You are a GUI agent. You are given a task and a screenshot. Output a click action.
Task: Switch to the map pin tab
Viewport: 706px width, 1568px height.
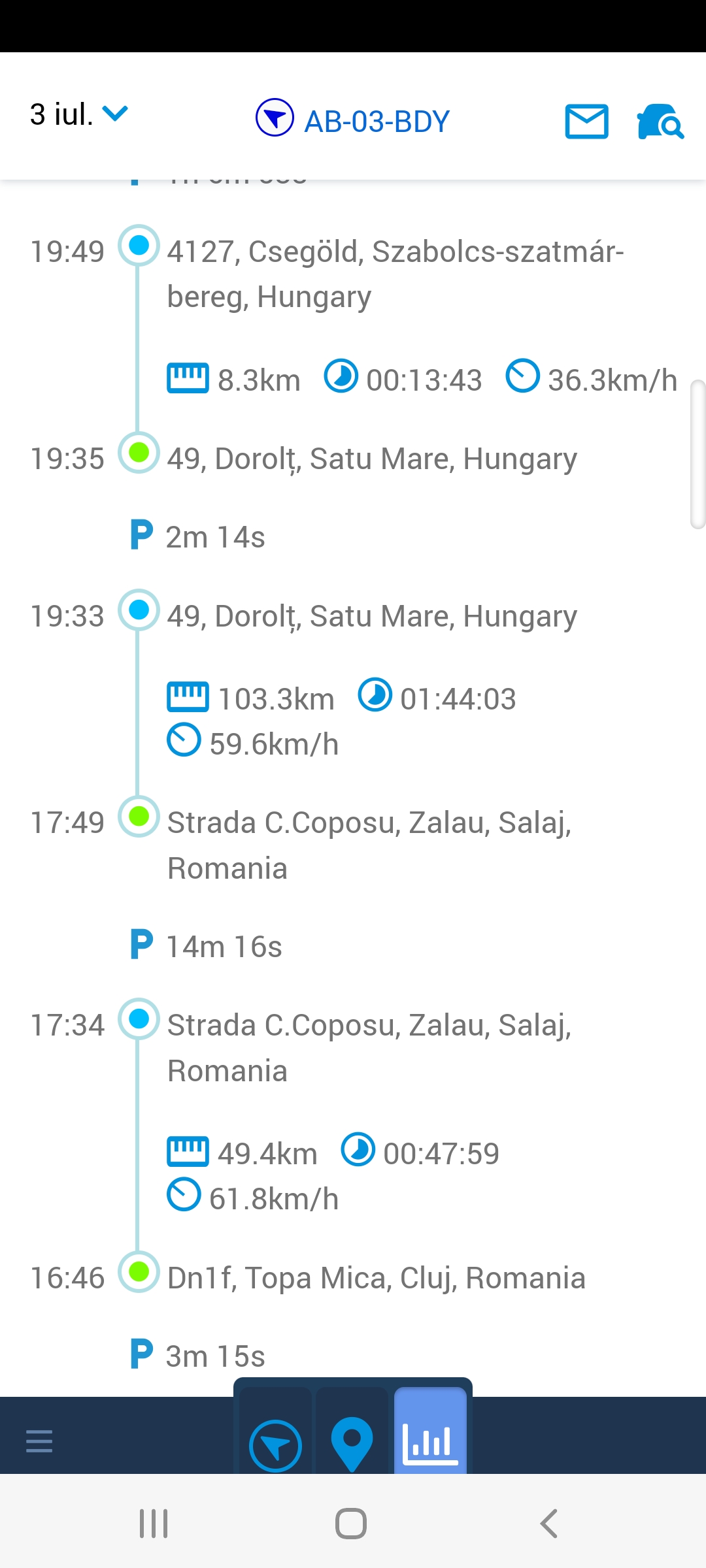352,1444
